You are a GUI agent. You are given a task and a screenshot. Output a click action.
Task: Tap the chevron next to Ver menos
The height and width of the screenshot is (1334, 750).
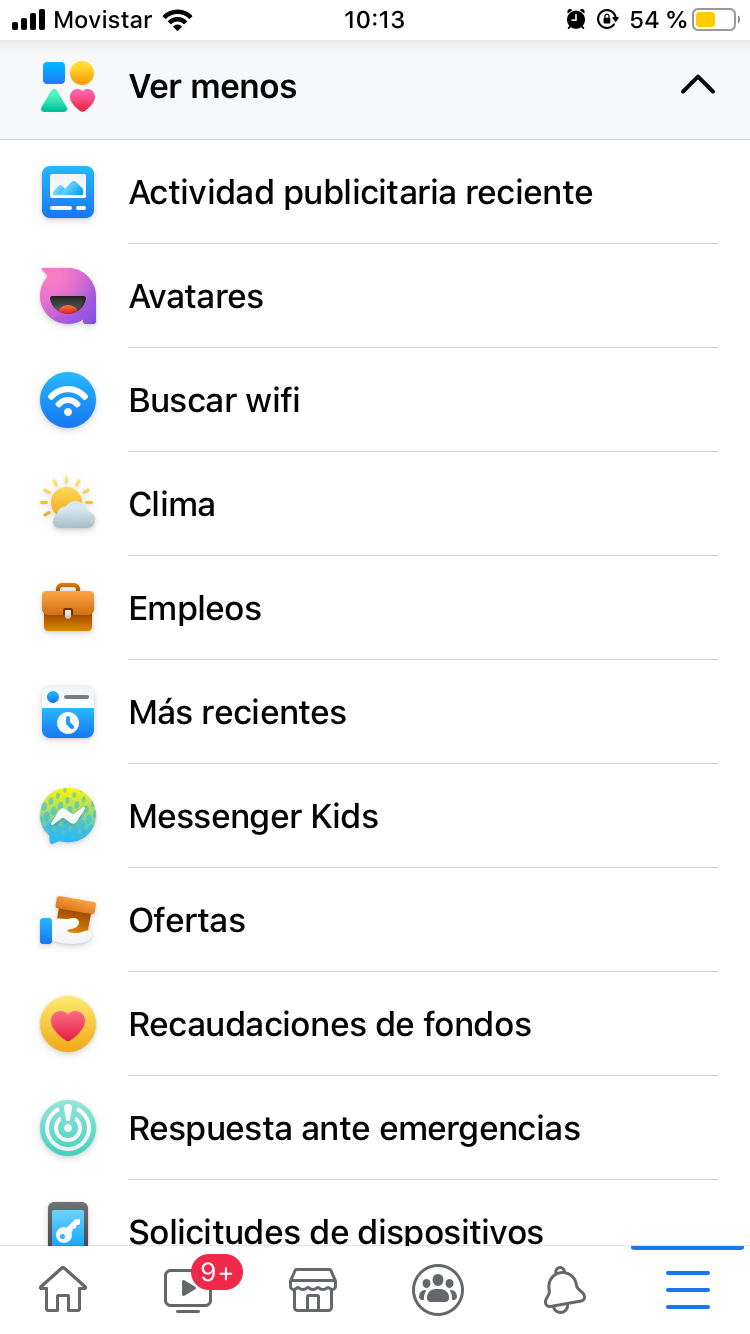pos(697,86)
